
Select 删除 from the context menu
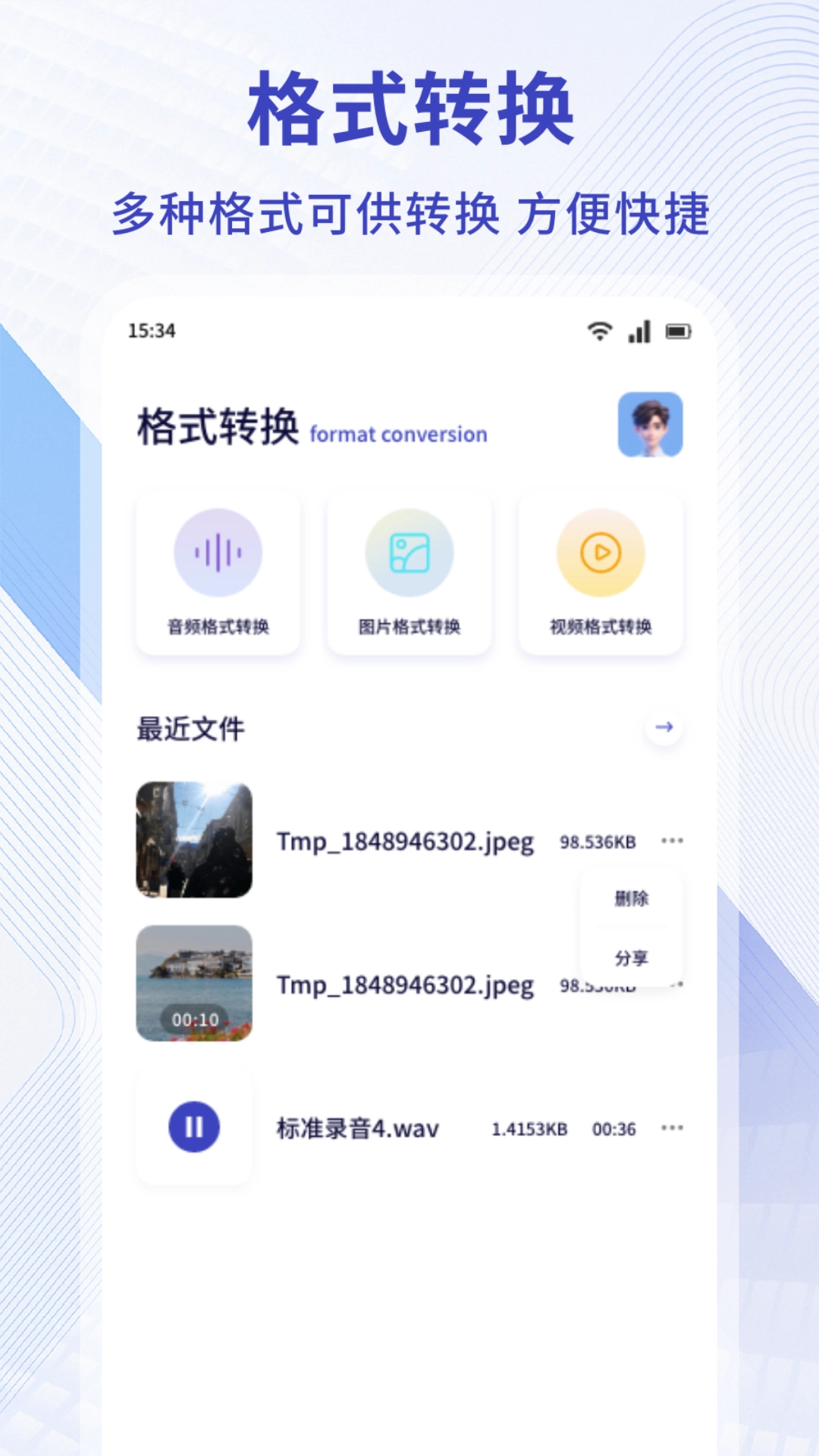click(x=632, y=899)
